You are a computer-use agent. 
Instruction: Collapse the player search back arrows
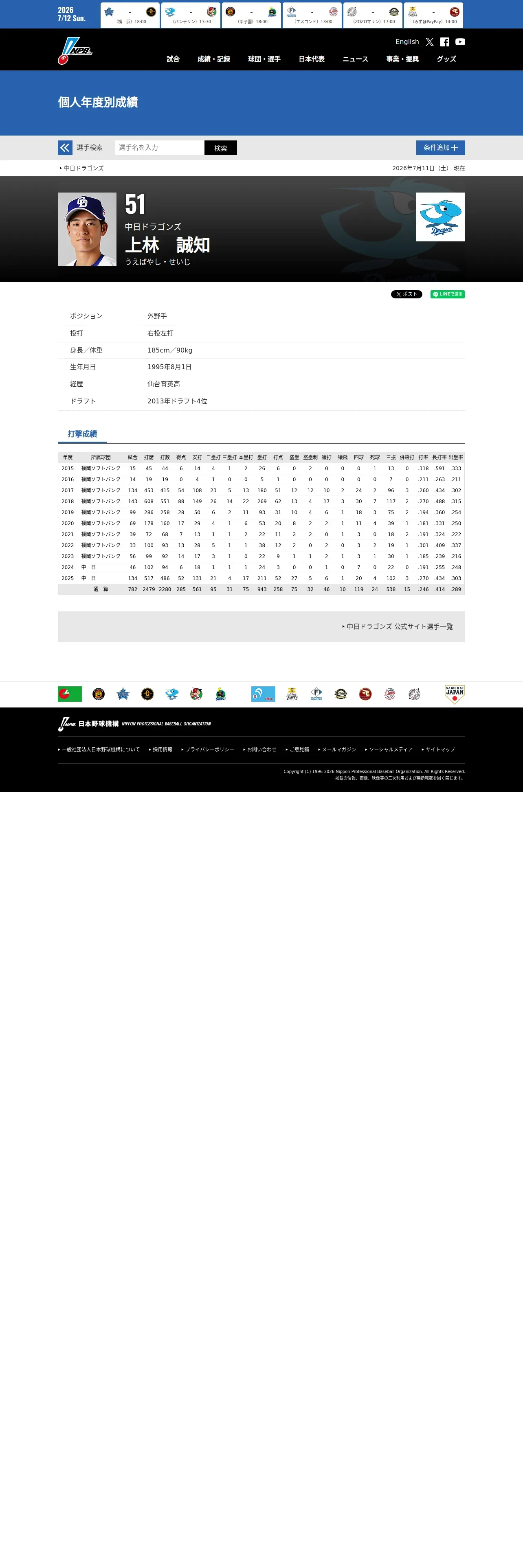65,148
